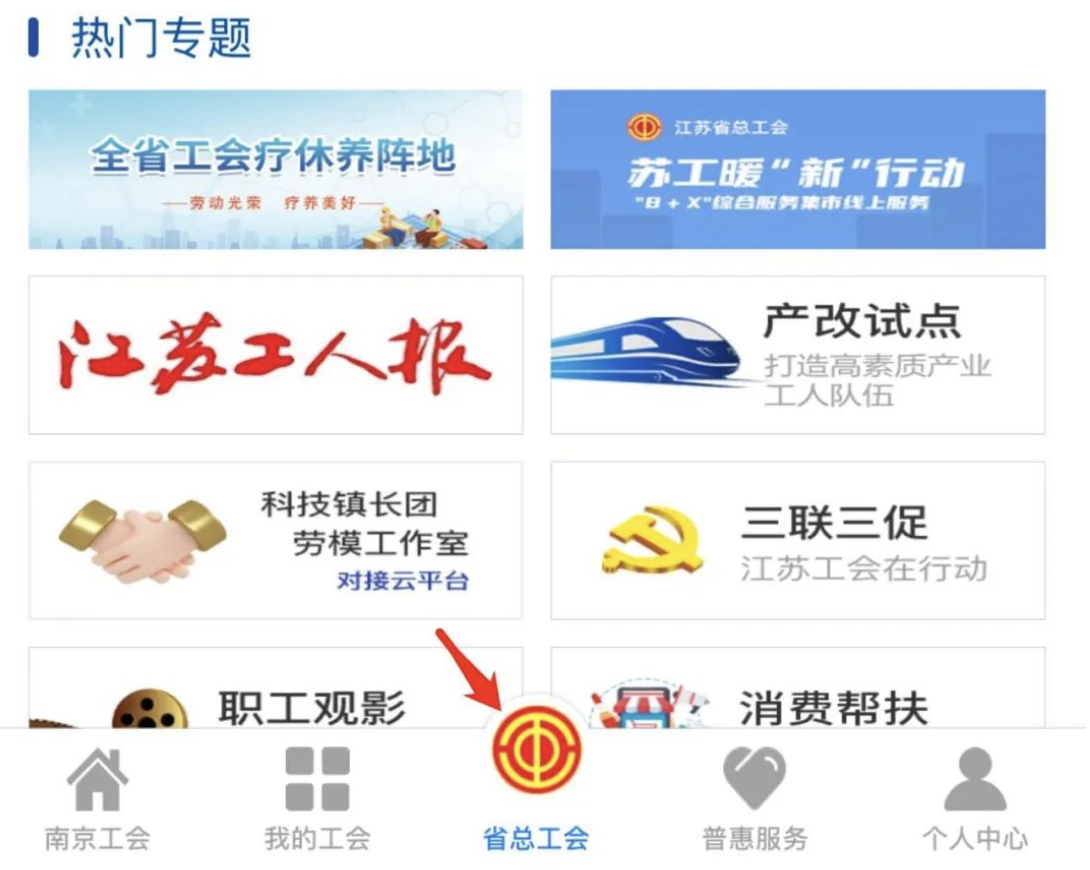Image resolution: width=1090 pixels, height=870 pixels.
Task: Open the 全省工会疗休养阵地 banner
Action: [x=275, y=169]
